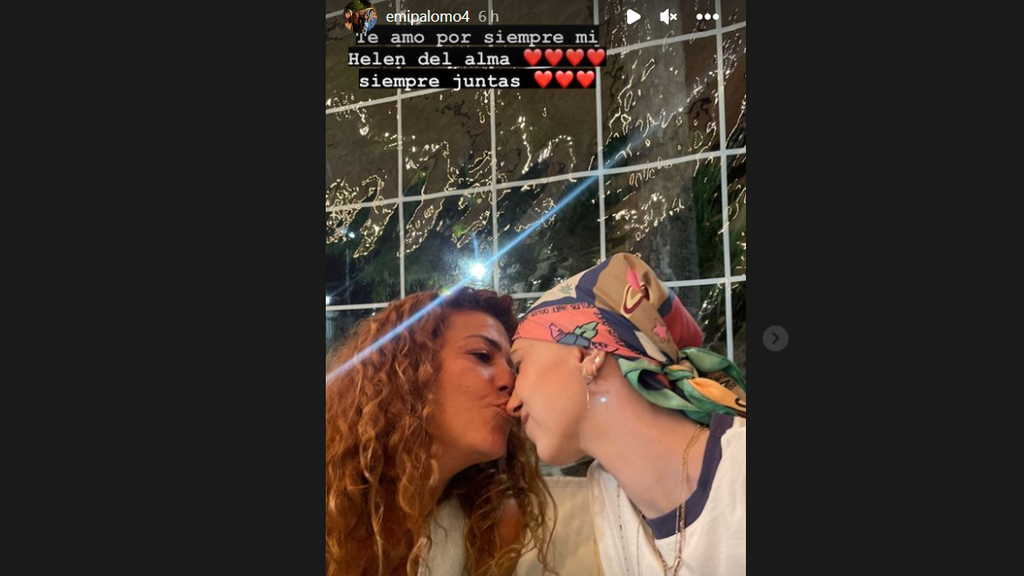Open emipalomo4's profile

coord(427,17)
